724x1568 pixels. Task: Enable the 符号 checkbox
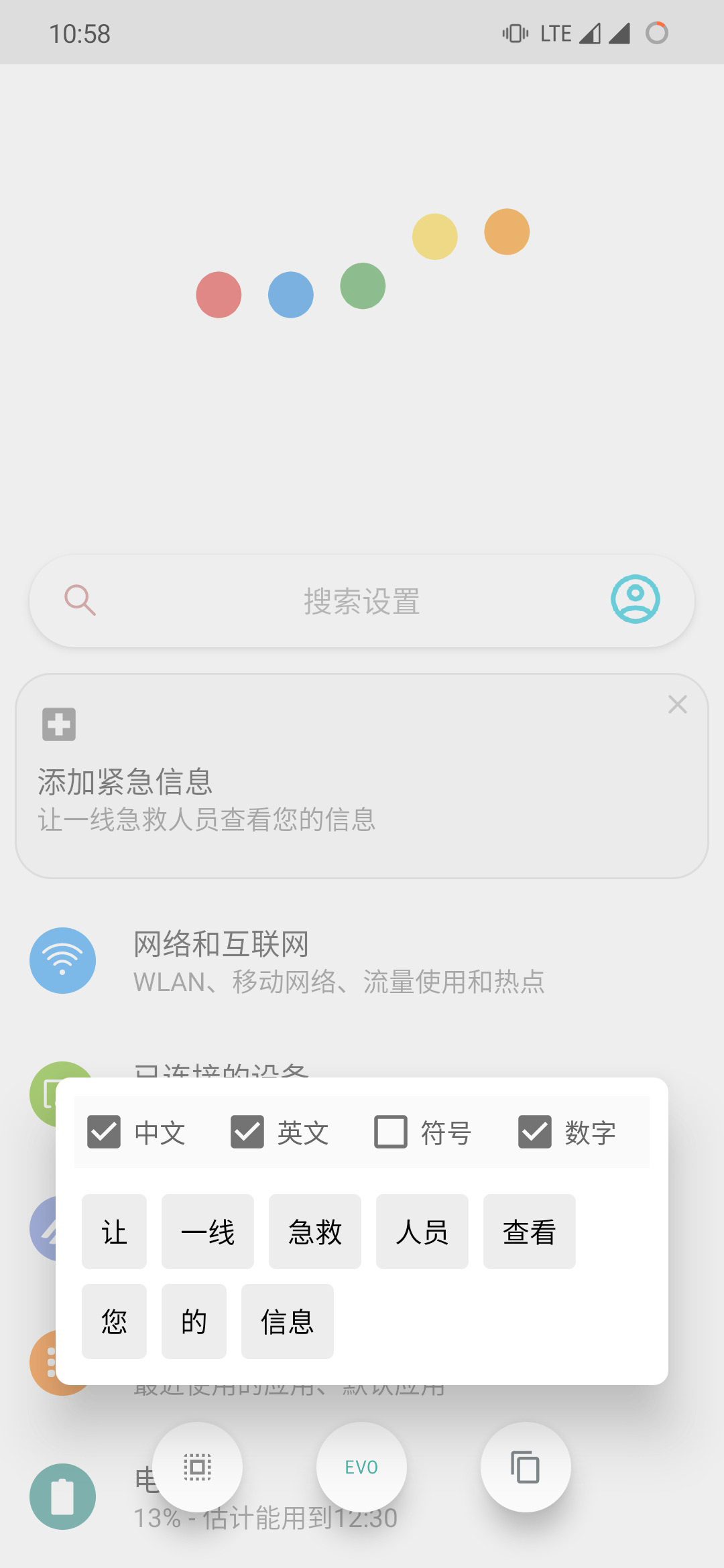point(391,1132)
